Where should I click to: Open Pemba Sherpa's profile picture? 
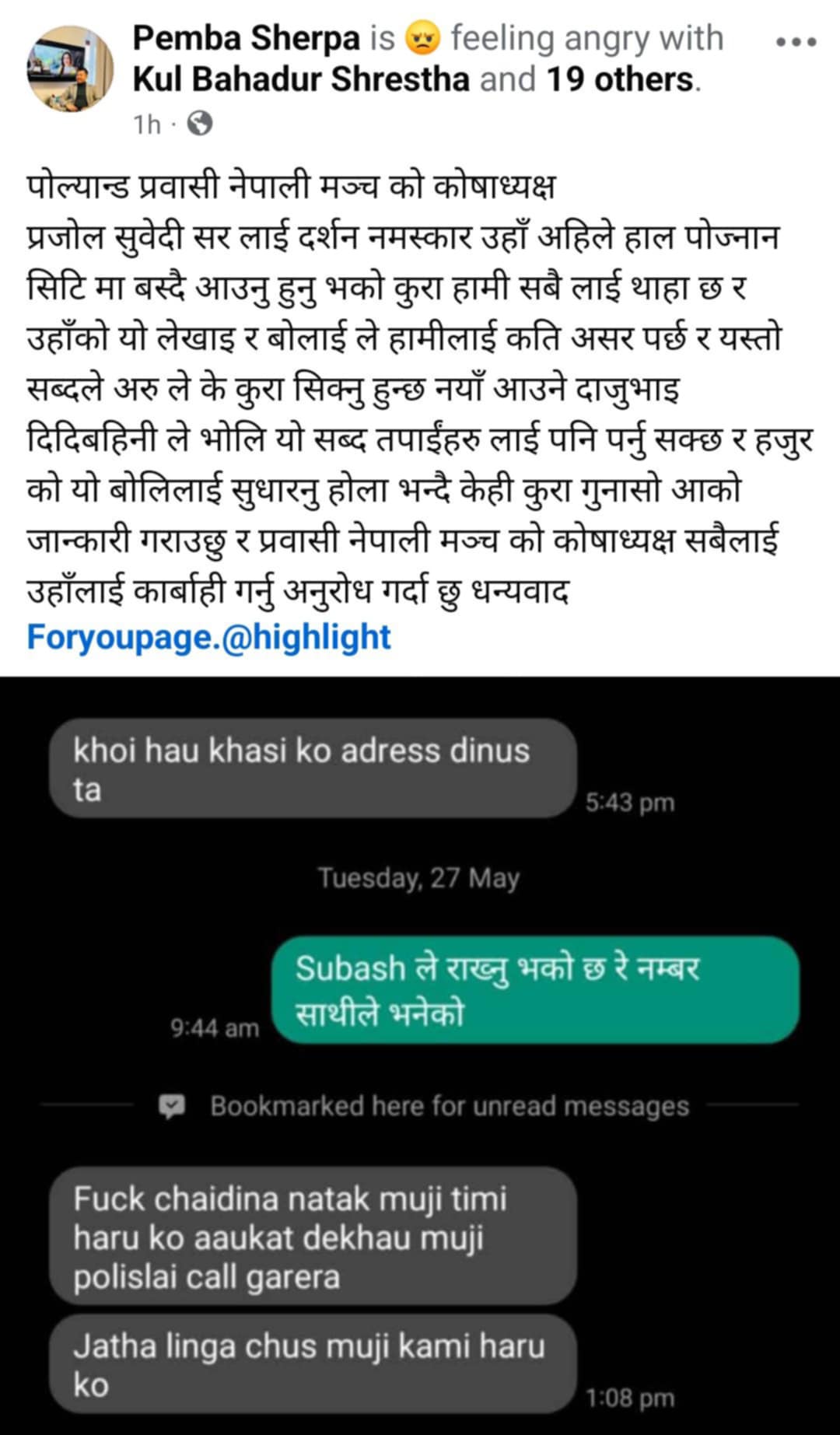pyautogui.click(x=70, y=68)
